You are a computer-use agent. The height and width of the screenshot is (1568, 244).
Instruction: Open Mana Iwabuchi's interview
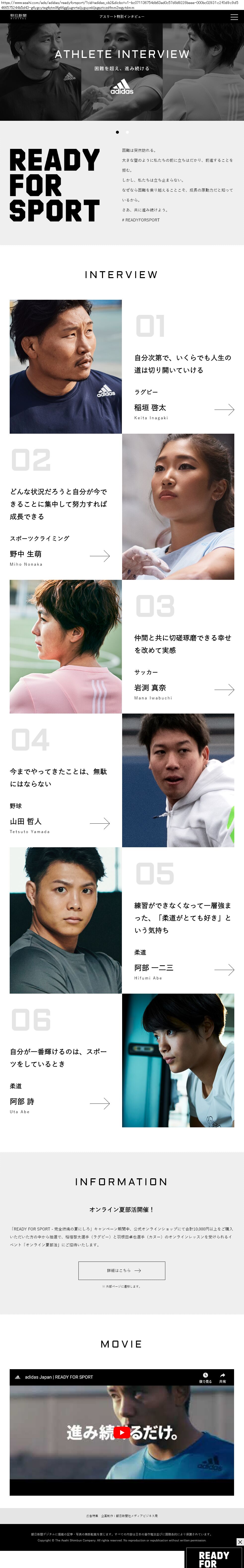(x=224, y=690)
